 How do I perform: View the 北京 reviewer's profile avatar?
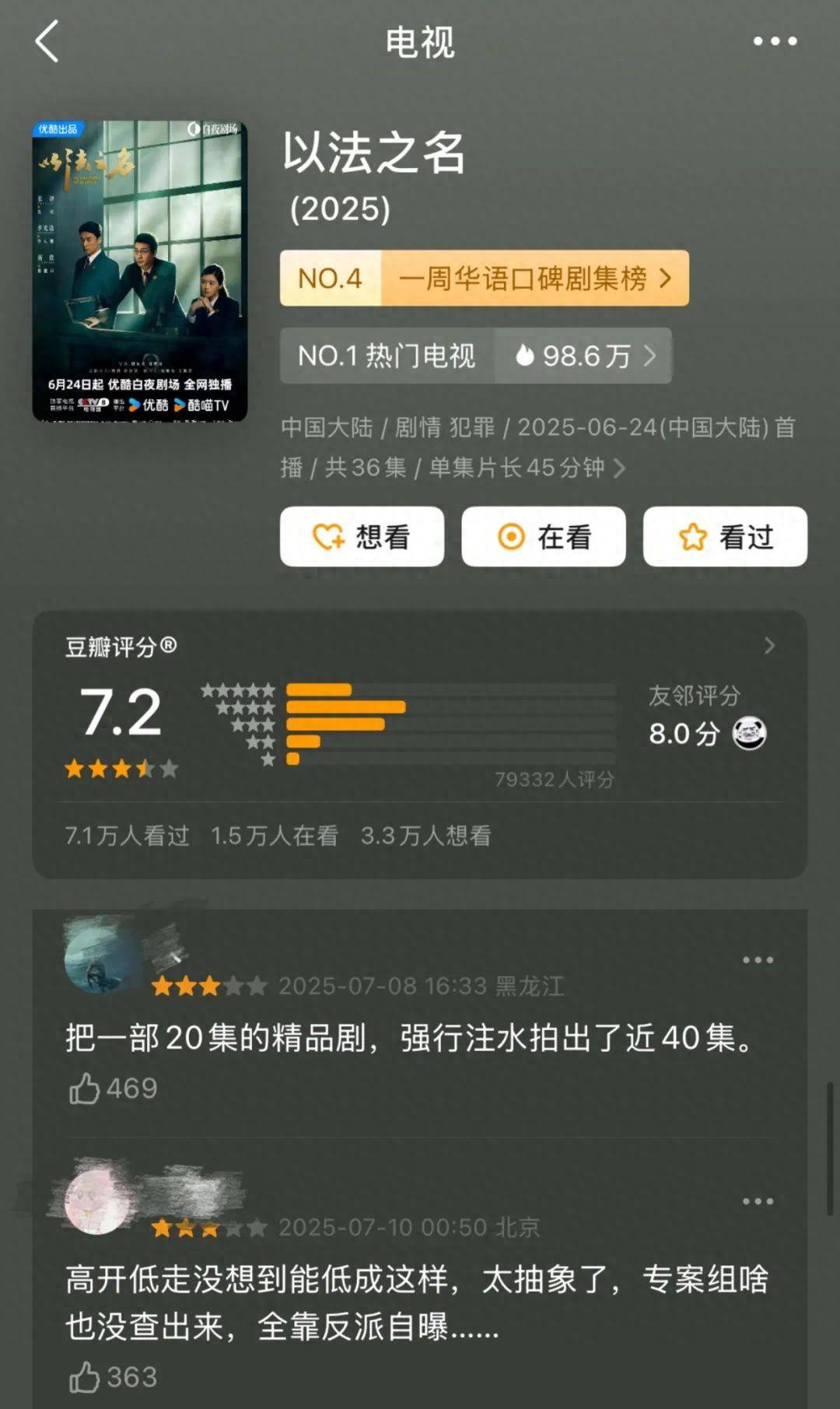click(x=99, y=1200)
